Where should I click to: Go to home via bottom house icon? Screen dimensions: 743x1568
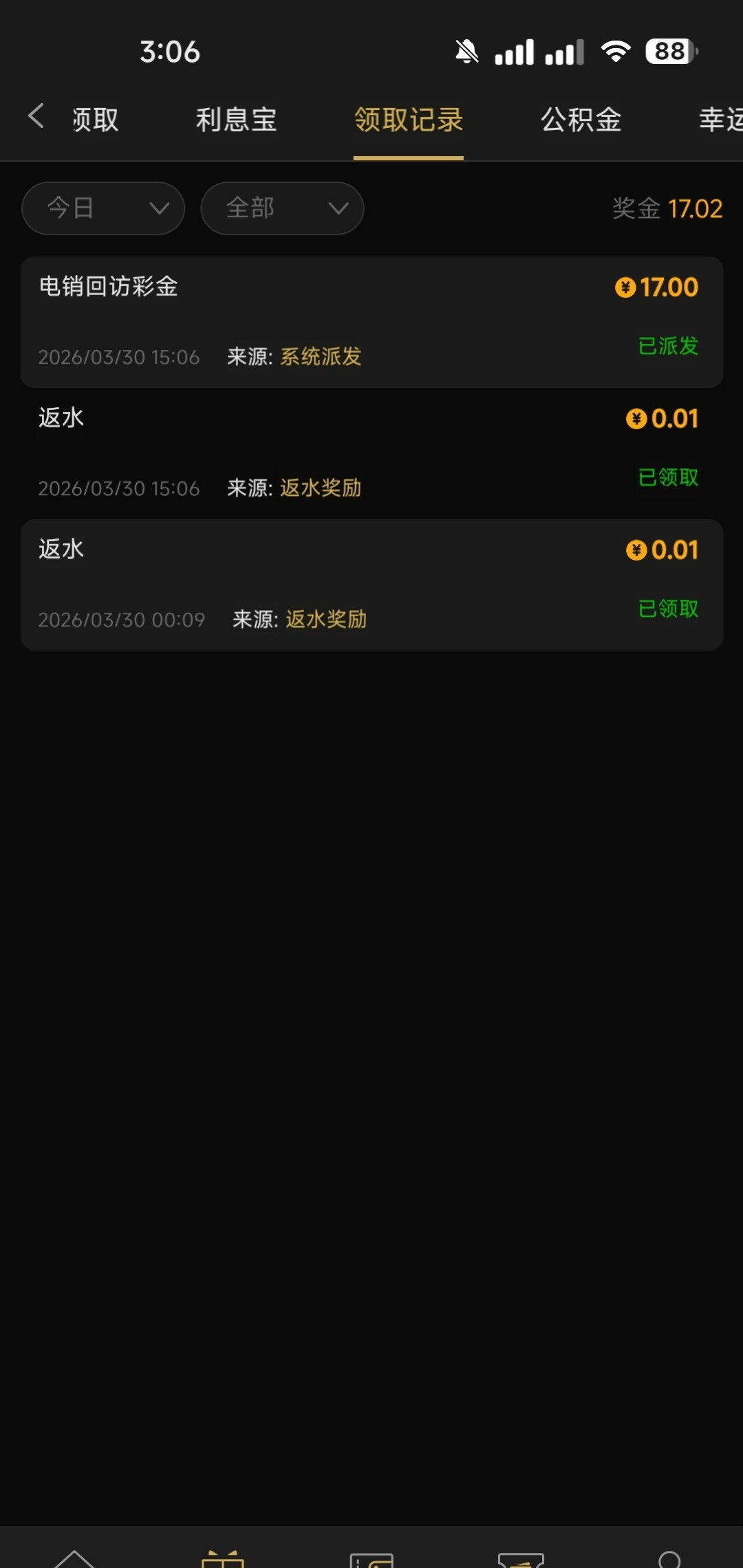click(74, 1557)
